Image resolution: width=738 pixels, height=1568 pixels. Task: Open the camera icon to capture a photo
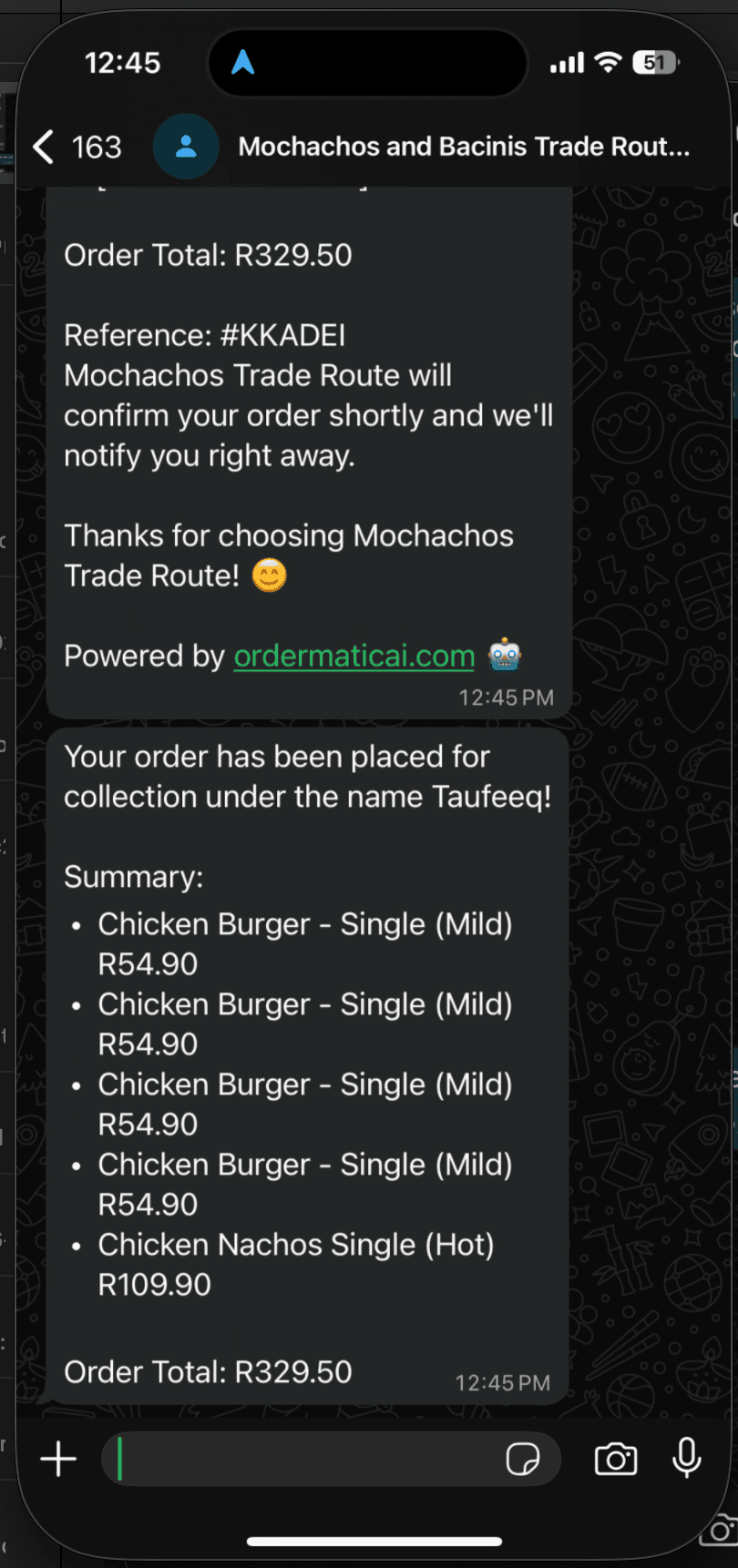pyautogui.click(x=615, y=1459)
